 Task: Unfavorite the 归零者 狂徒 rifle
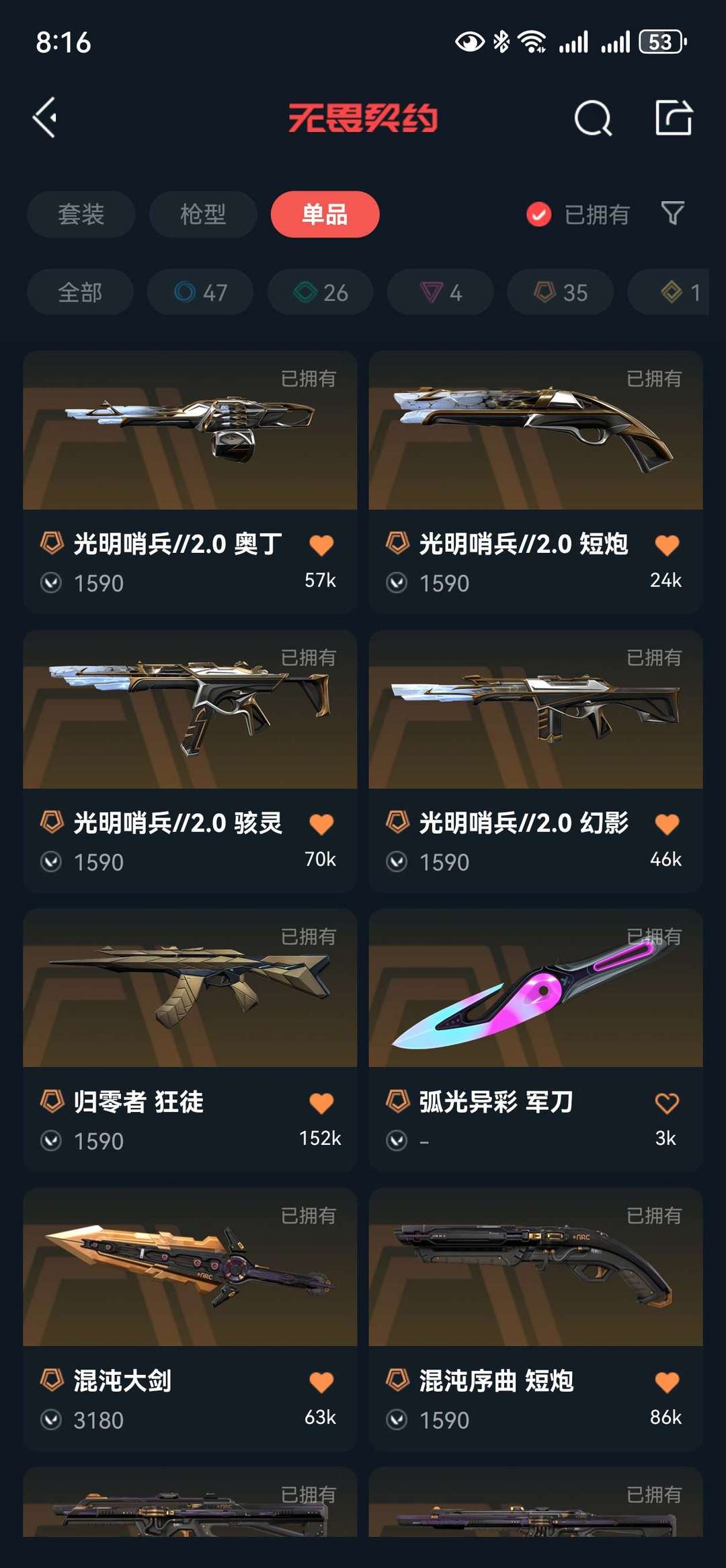tap(321, 1100)
